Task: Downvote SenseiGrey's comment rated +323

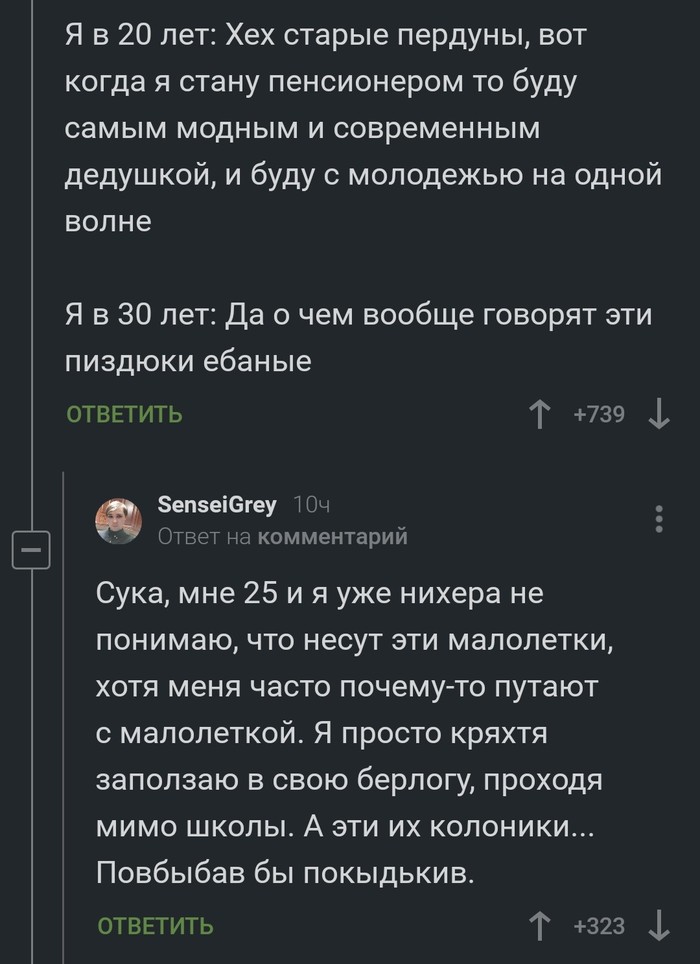Action: 659,925
